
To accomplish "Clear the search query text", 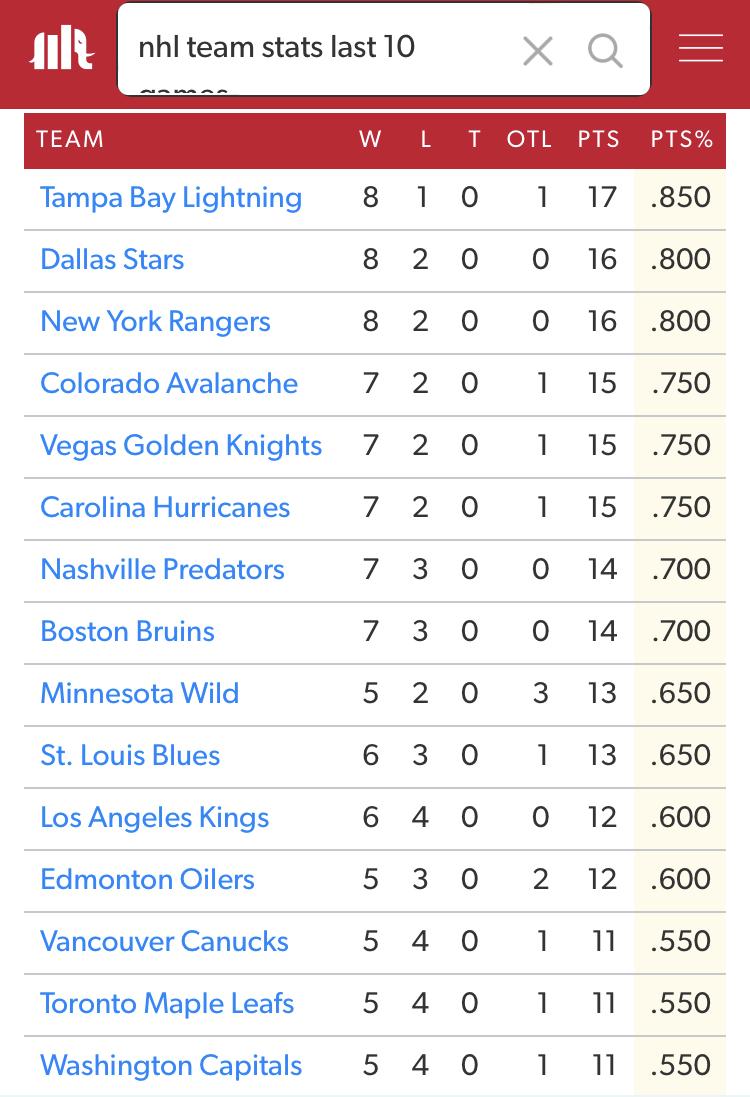I will pyautogui.click(x=538, y=50).
